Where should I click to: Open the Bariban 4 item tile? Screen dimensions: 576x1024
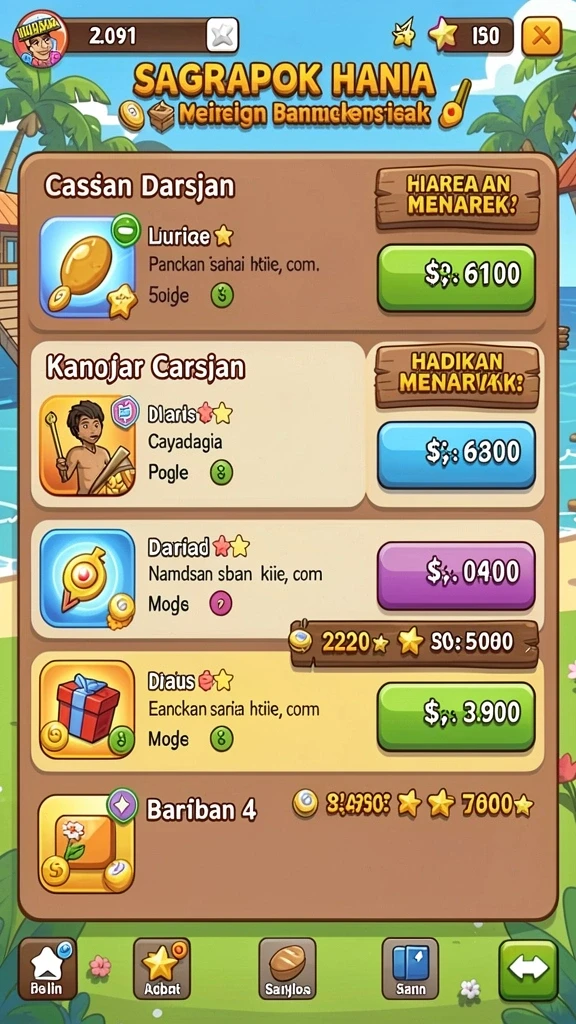[87, 843]
